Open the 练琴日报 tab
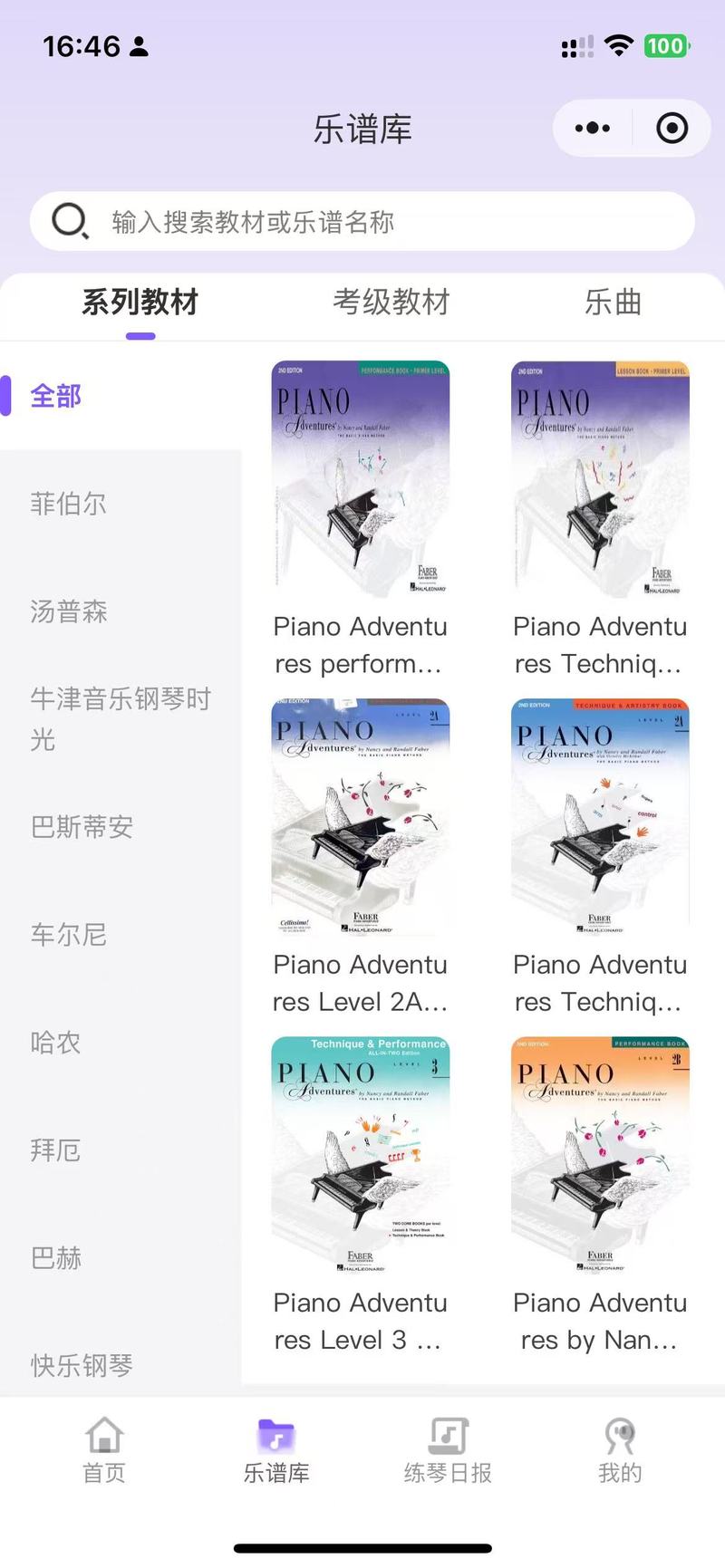Viewport: 725px width, 1568px height. click(x=448, y=1450)
